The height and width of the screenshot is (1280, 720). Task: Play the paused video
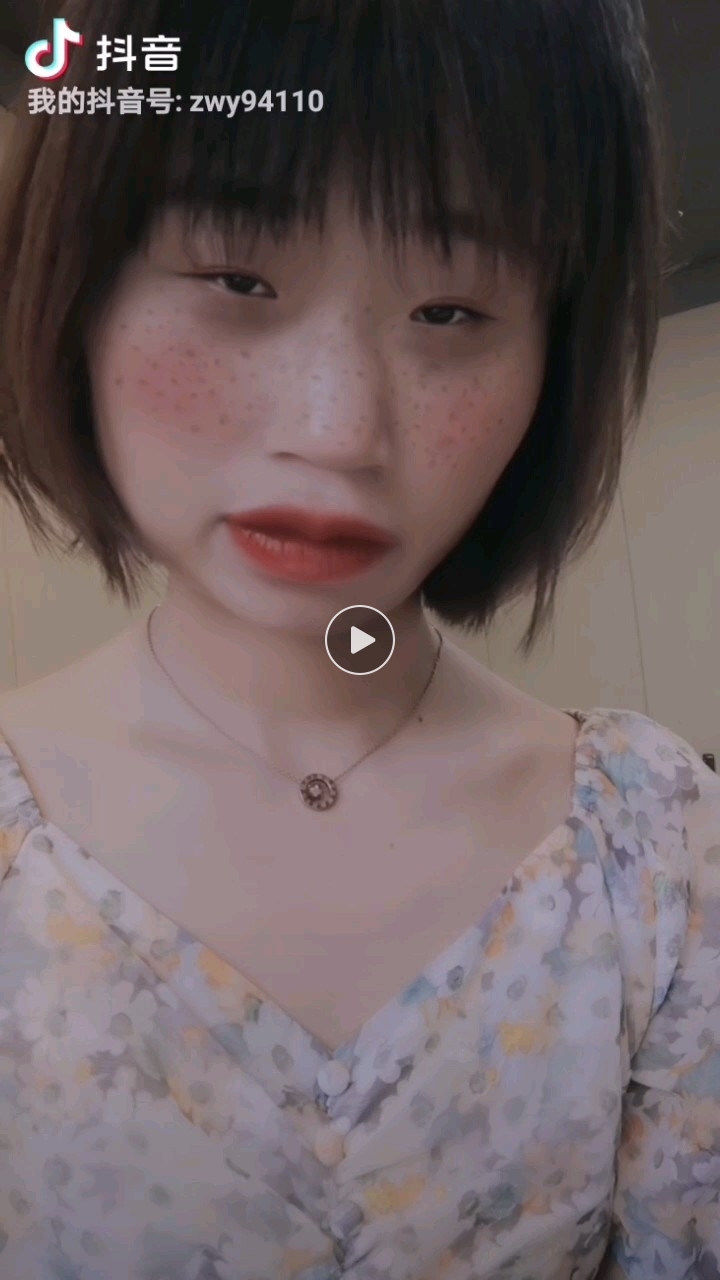pyautogui.click(x=360, y=640)
